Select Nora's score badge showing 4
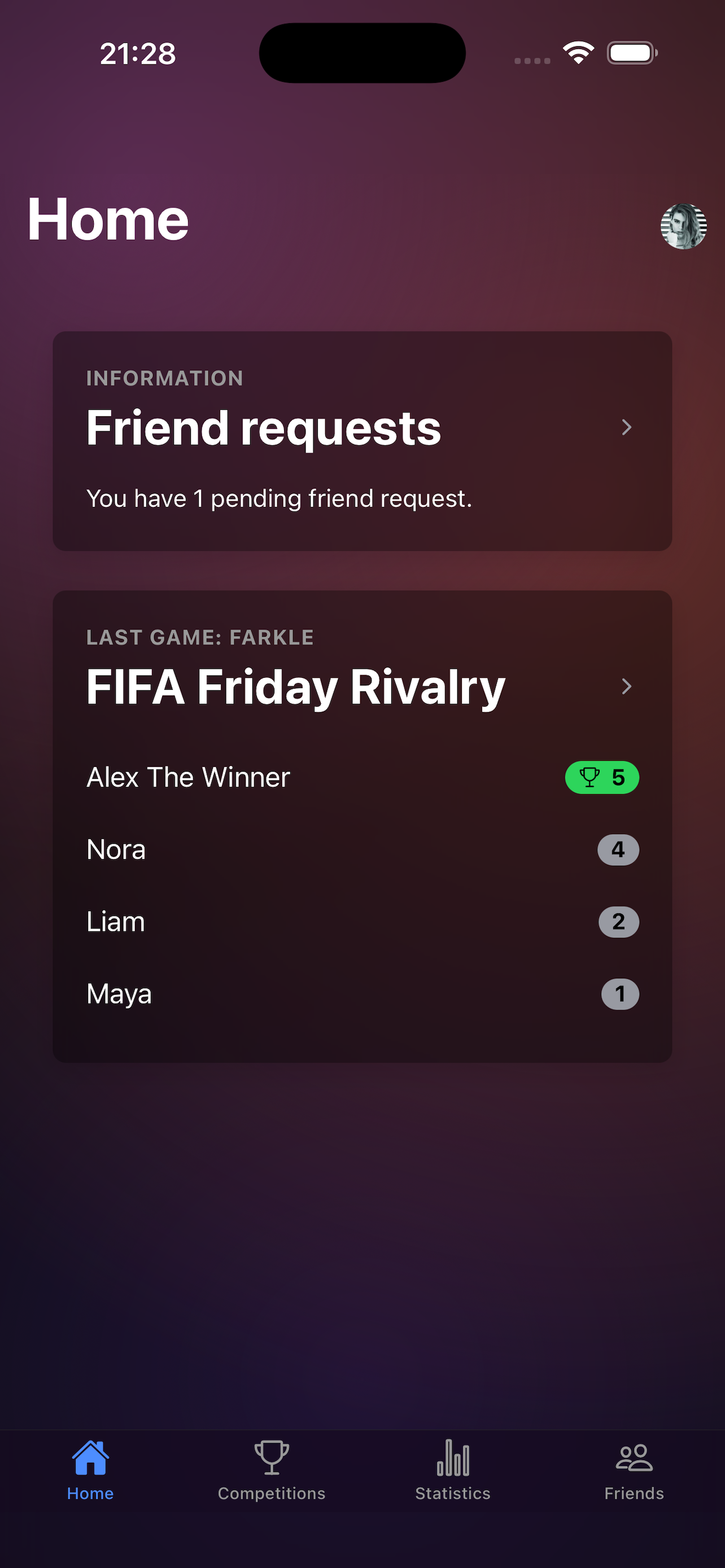This screenshot has width=725, height=1568. pos(618,849)
